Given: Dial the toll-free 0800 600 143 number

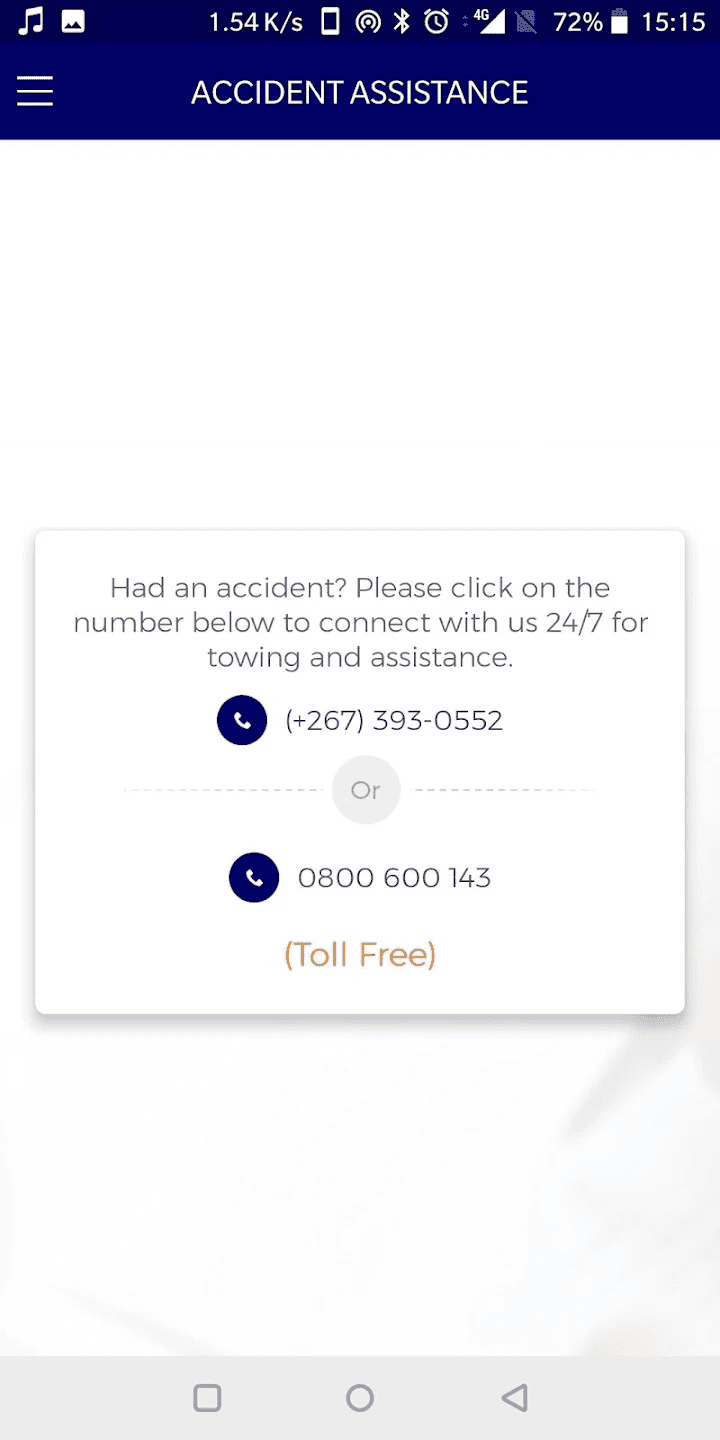Looking at the screenshot, I should (x=393, y=878).
